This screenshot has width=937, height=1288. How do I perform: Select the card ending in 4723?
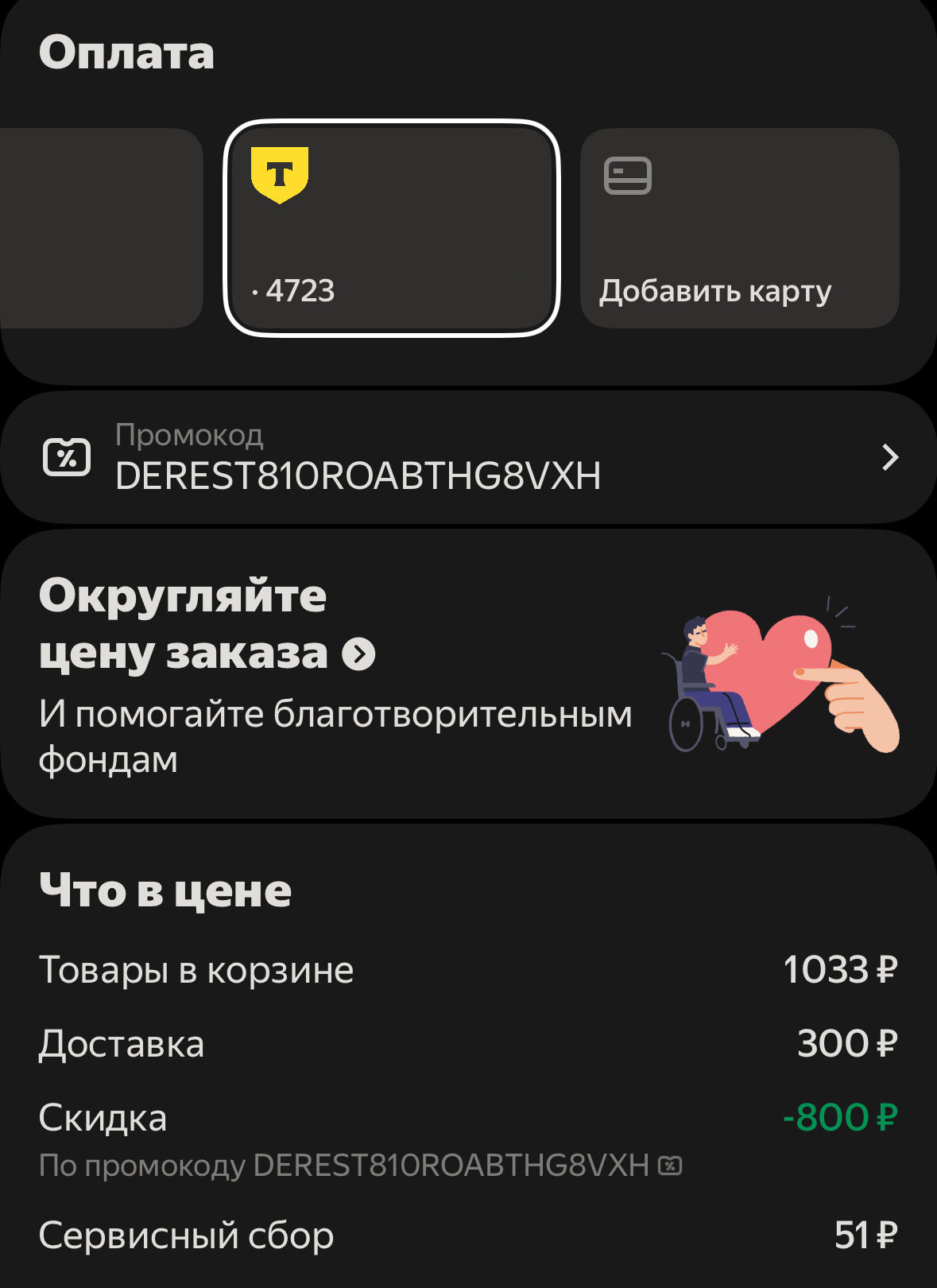[x=392, y=228]
